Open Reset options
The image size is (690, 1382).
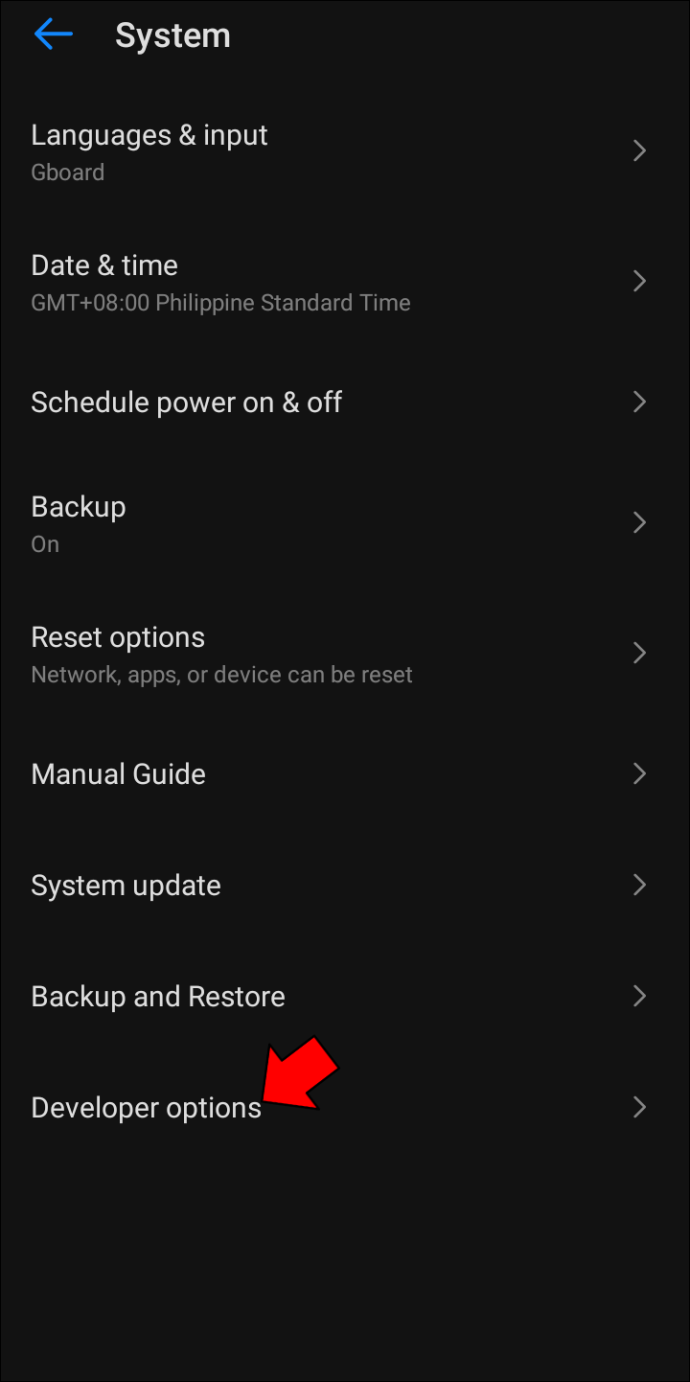click(x=345, y=654)
